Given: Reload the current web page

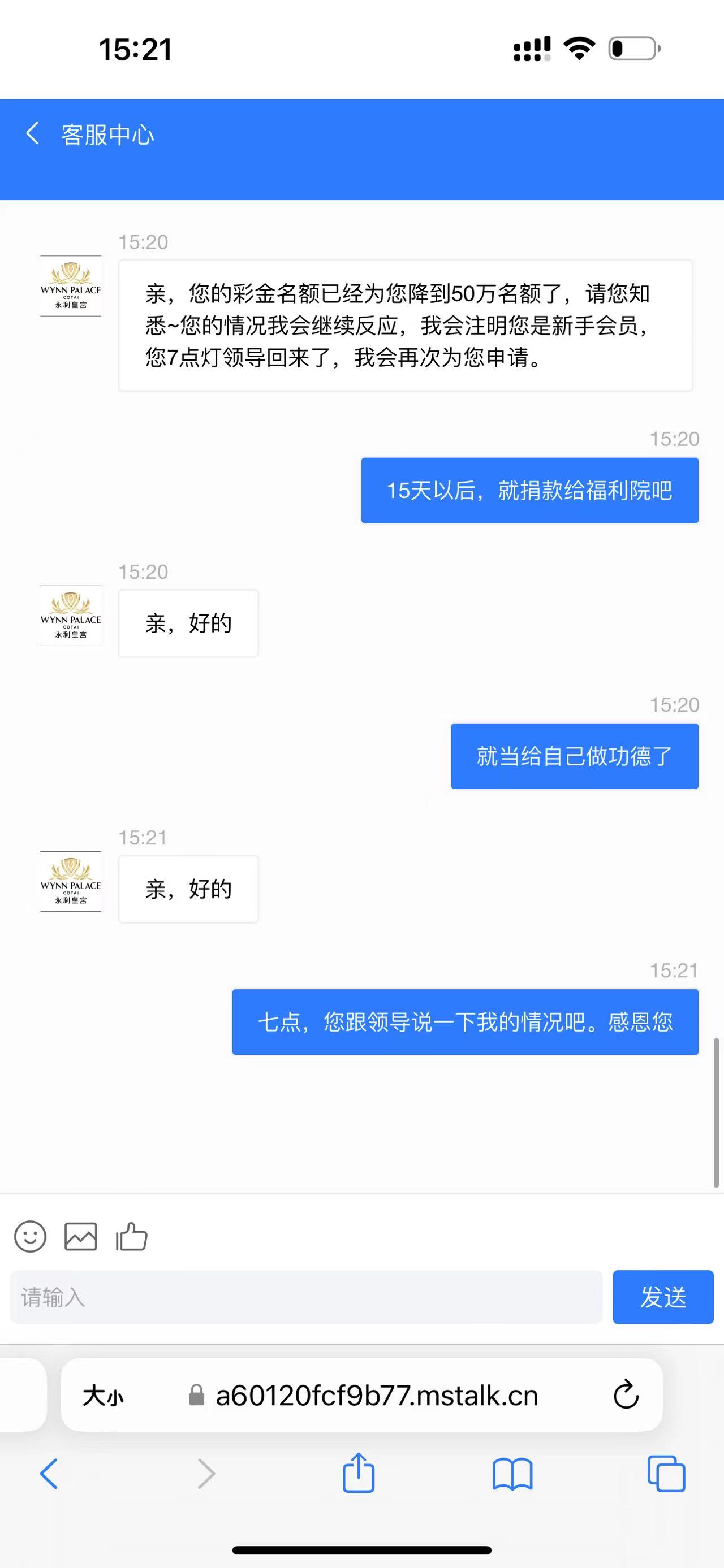Looking at the screenshot, I should [x=626, y=1395].
